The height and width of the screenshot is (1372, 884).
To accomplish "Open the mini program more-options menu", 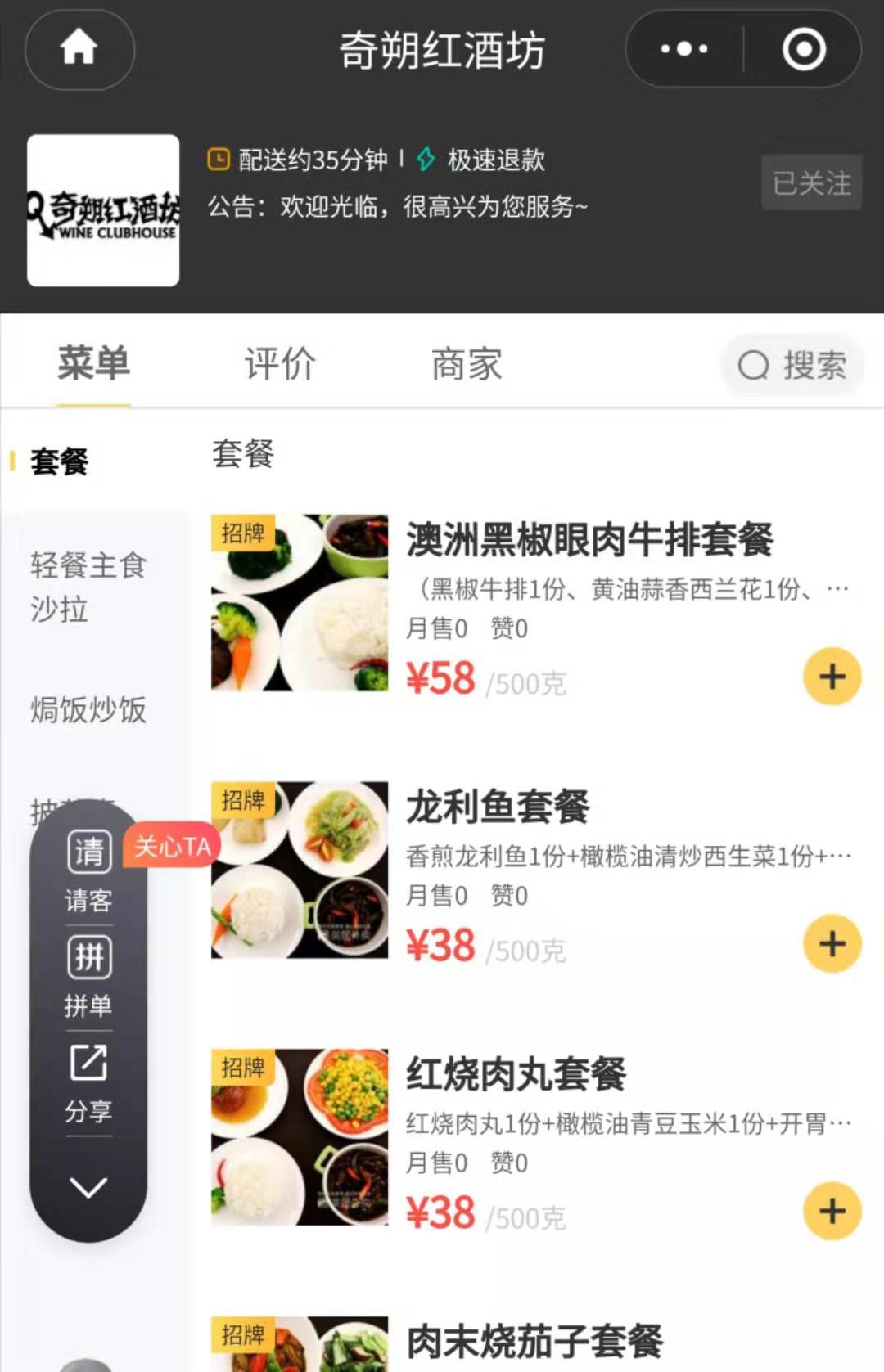I will [684, 49].
